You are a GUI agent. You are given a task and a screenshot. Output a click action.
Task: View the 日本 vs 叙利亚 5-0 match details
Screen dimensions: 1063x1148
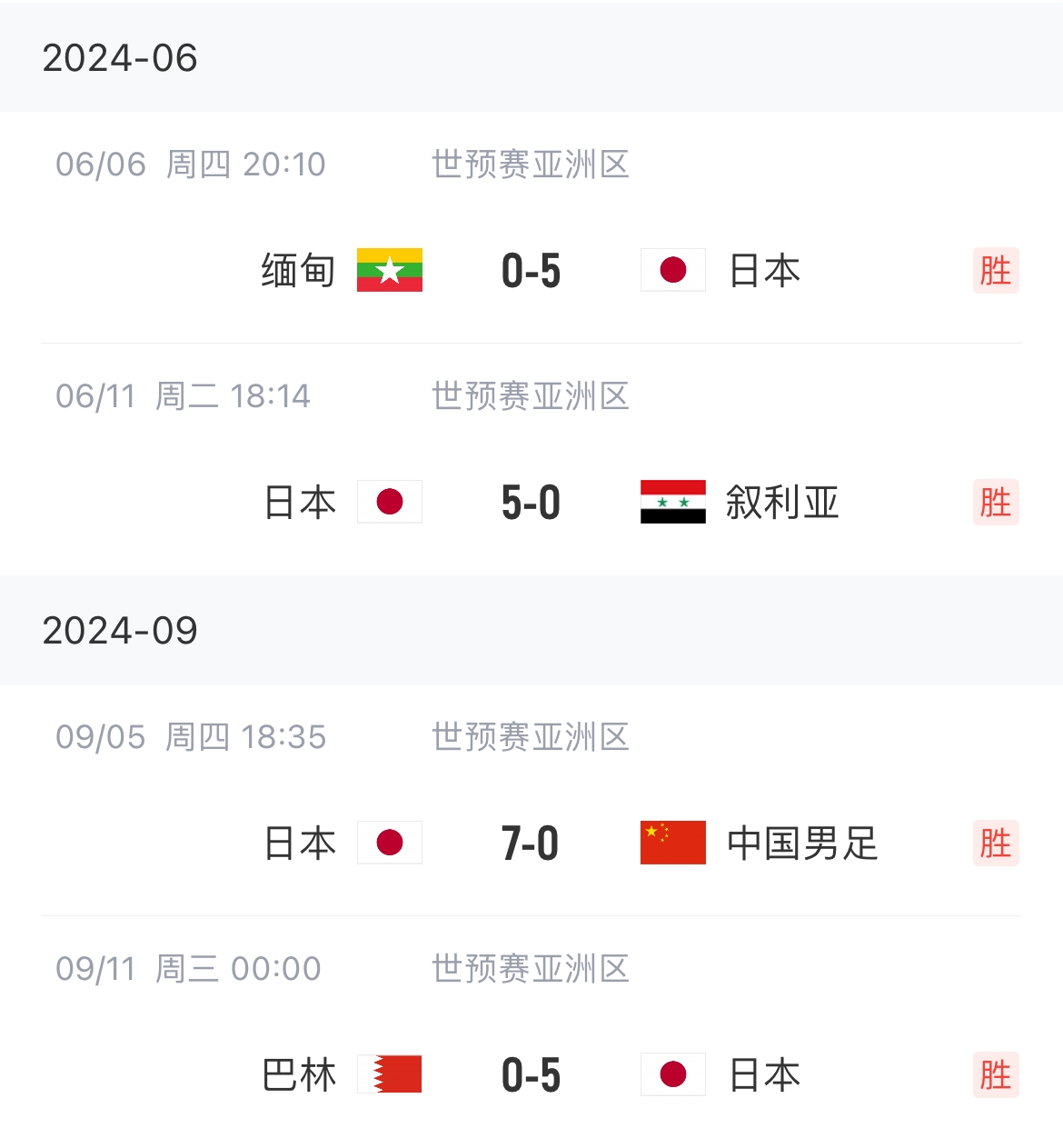[x=531, y=503]
